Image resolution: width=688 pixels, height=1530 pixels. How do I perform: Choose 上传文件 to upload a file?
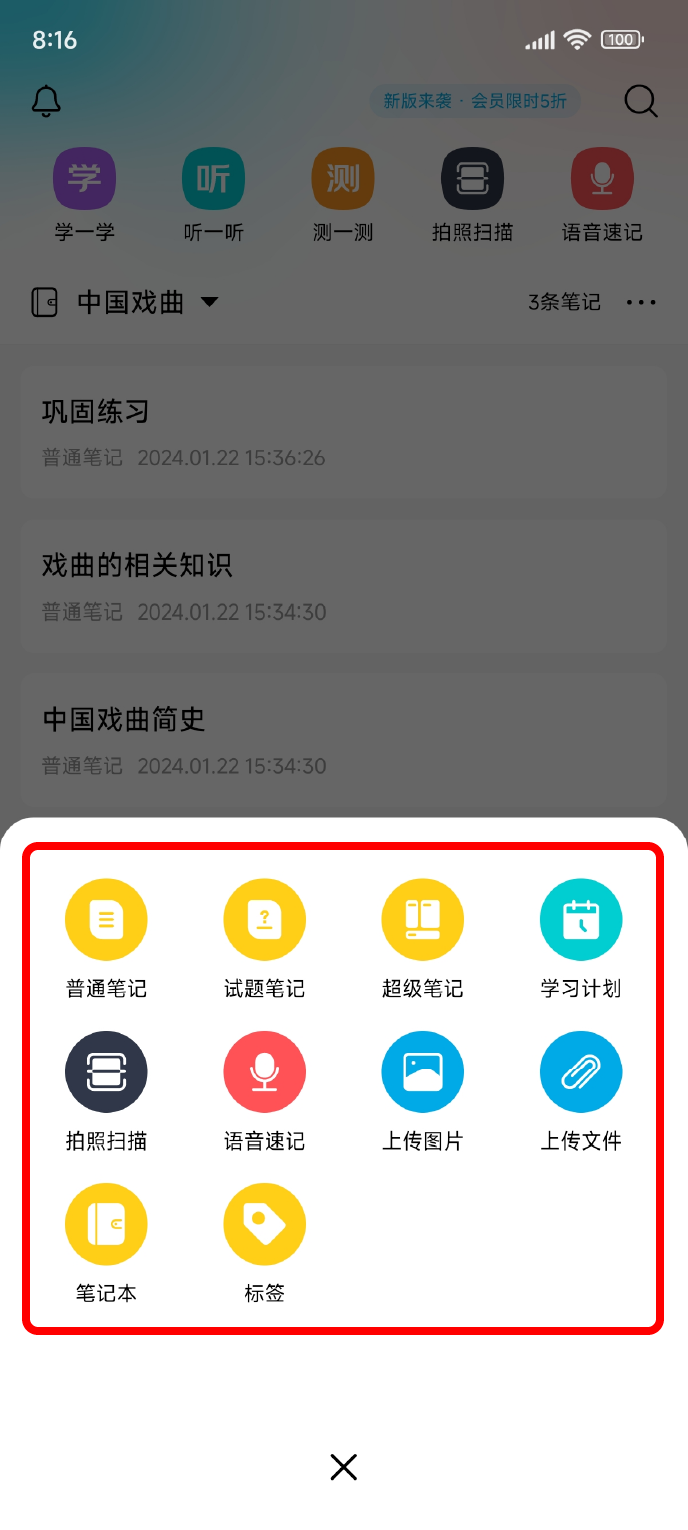(x=581, y=1072)
